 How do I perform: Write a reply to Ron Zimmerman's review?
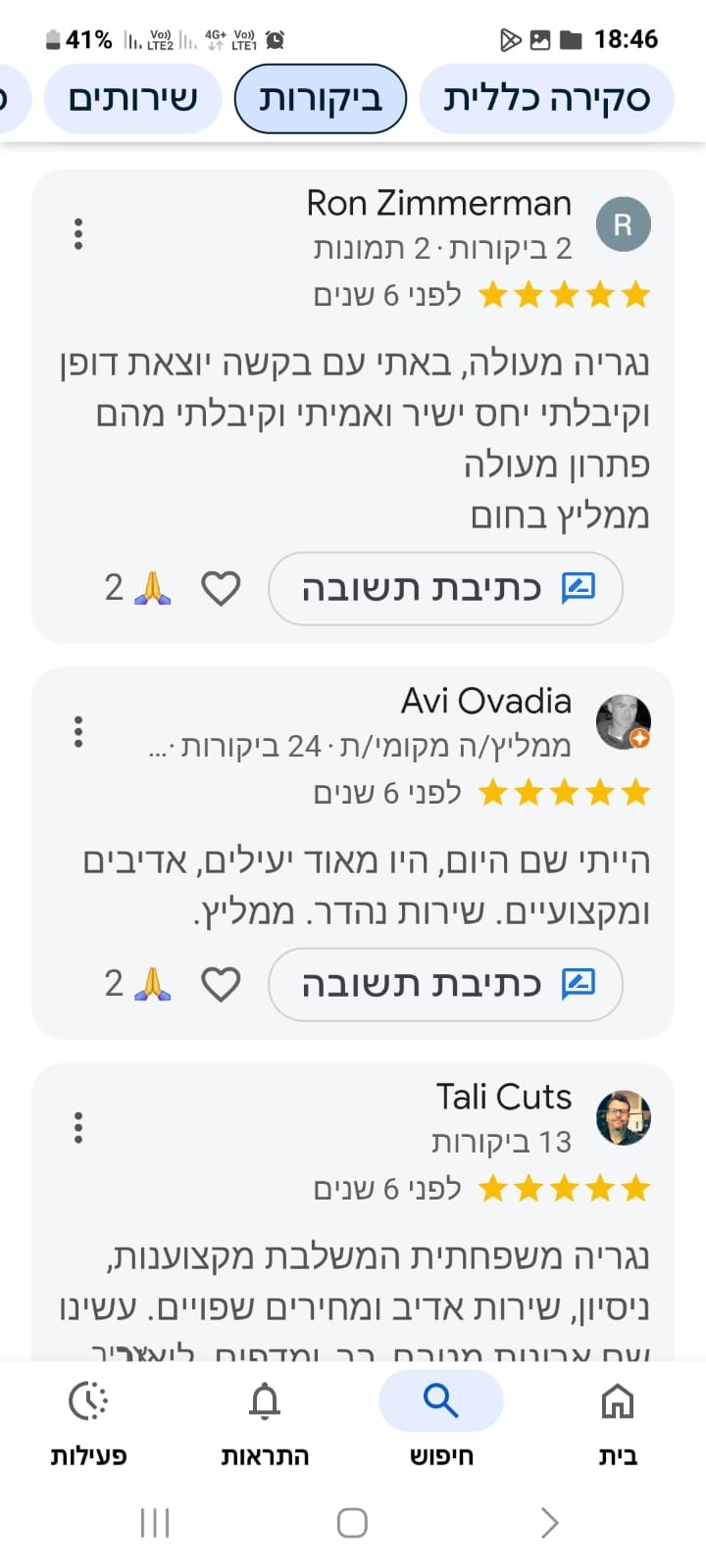[445, 588]
